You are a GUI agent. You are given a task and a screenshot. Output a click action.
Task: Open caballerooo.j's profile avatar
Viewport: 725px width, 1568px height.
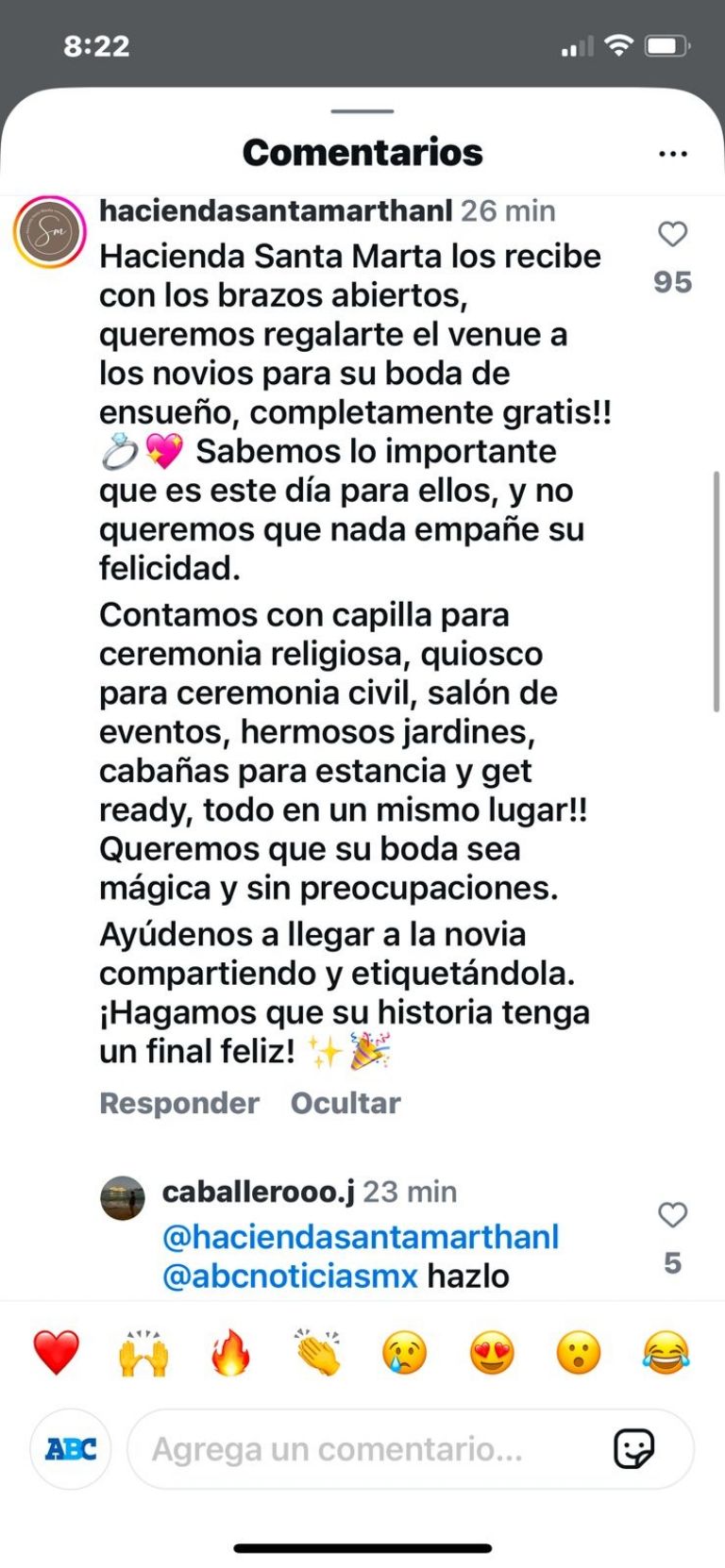(123, 1198)
